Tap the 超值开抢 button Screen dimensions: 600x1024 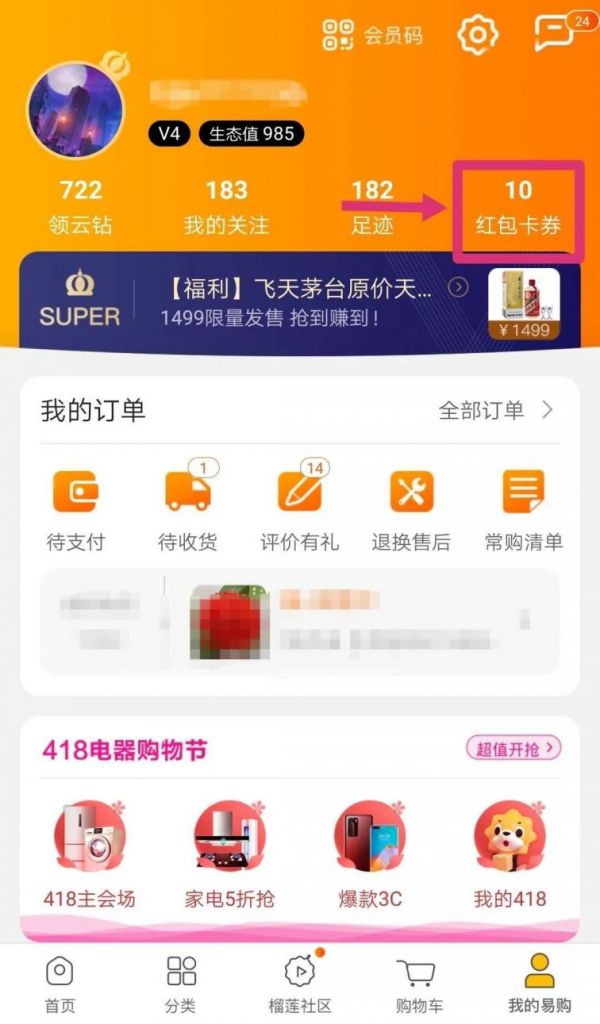(x=512, y=747)
